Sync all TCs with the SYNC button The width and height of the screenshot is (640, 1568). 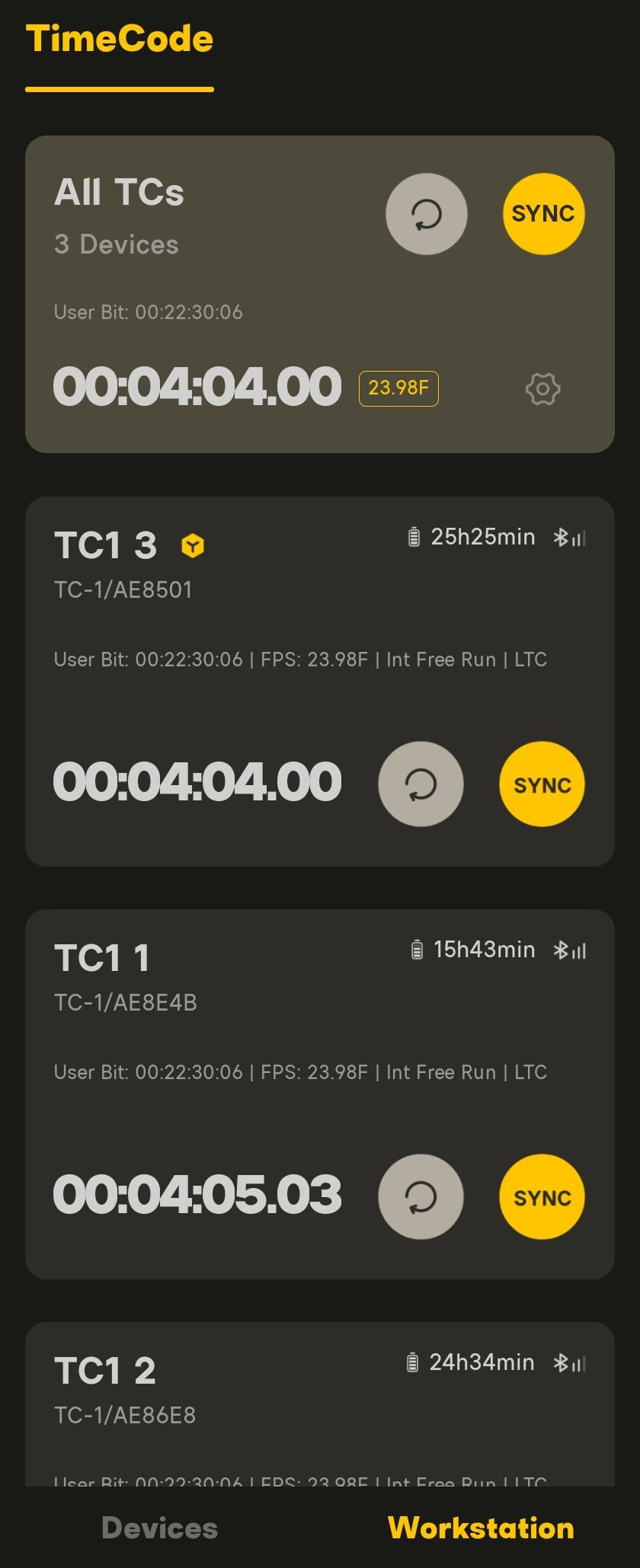[543, 214]
